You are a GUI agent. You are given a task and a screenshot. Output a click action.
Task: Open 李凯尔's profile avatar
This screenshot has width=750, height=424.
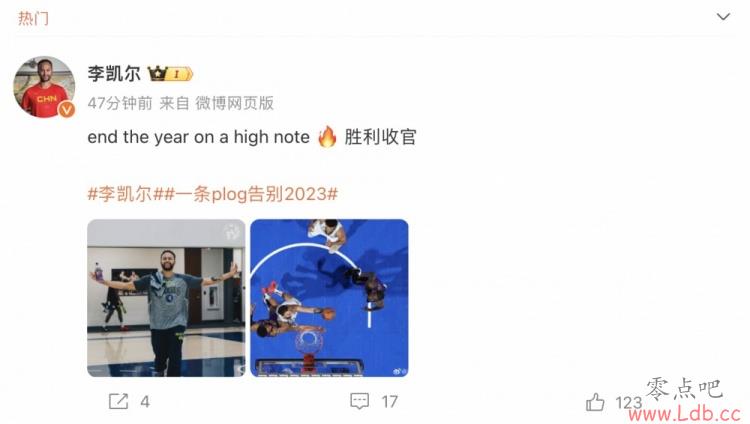point(43,86)
